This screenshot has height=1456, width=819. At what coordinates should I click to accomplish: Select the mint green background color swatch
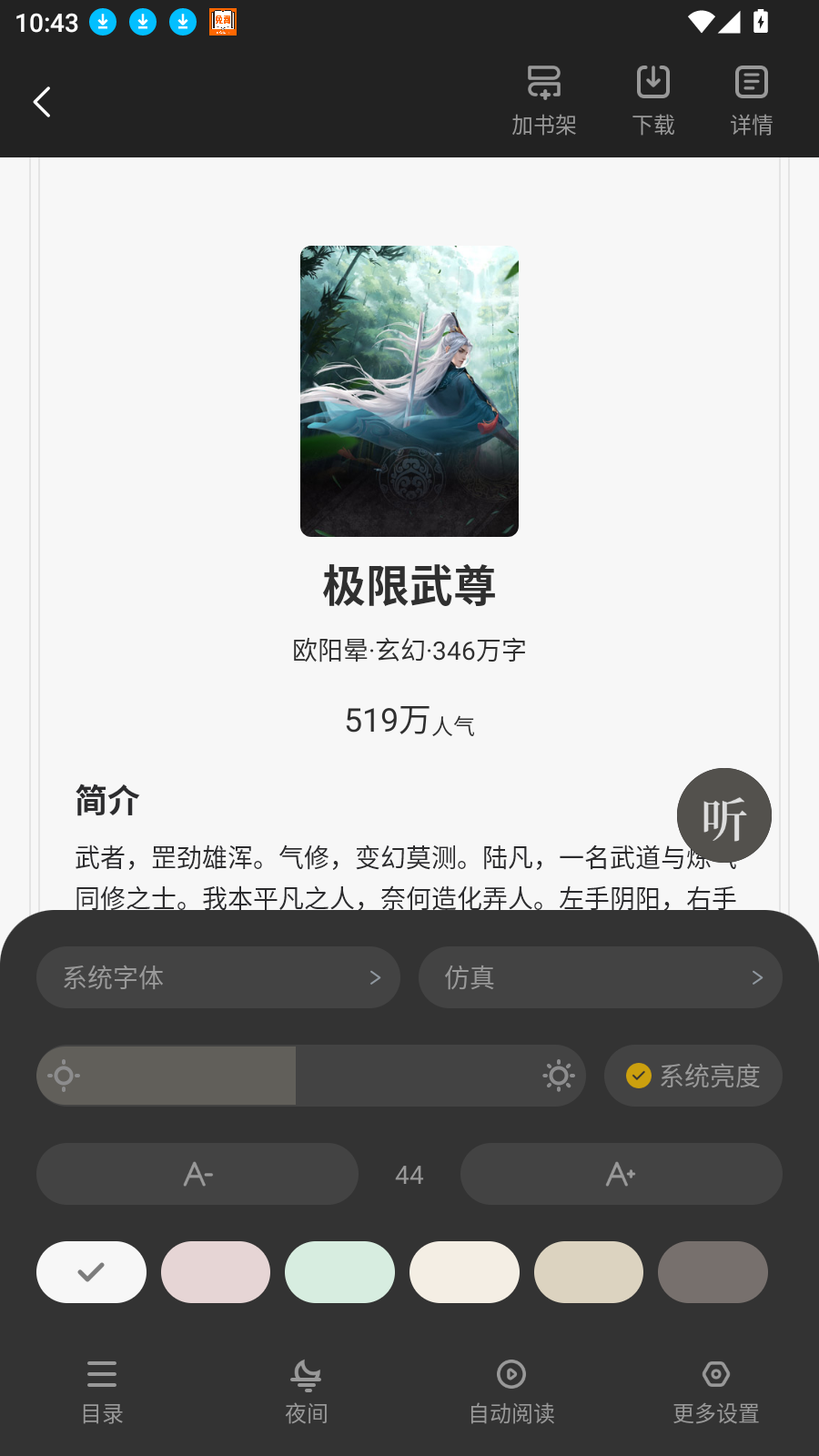click(339, 1271)
